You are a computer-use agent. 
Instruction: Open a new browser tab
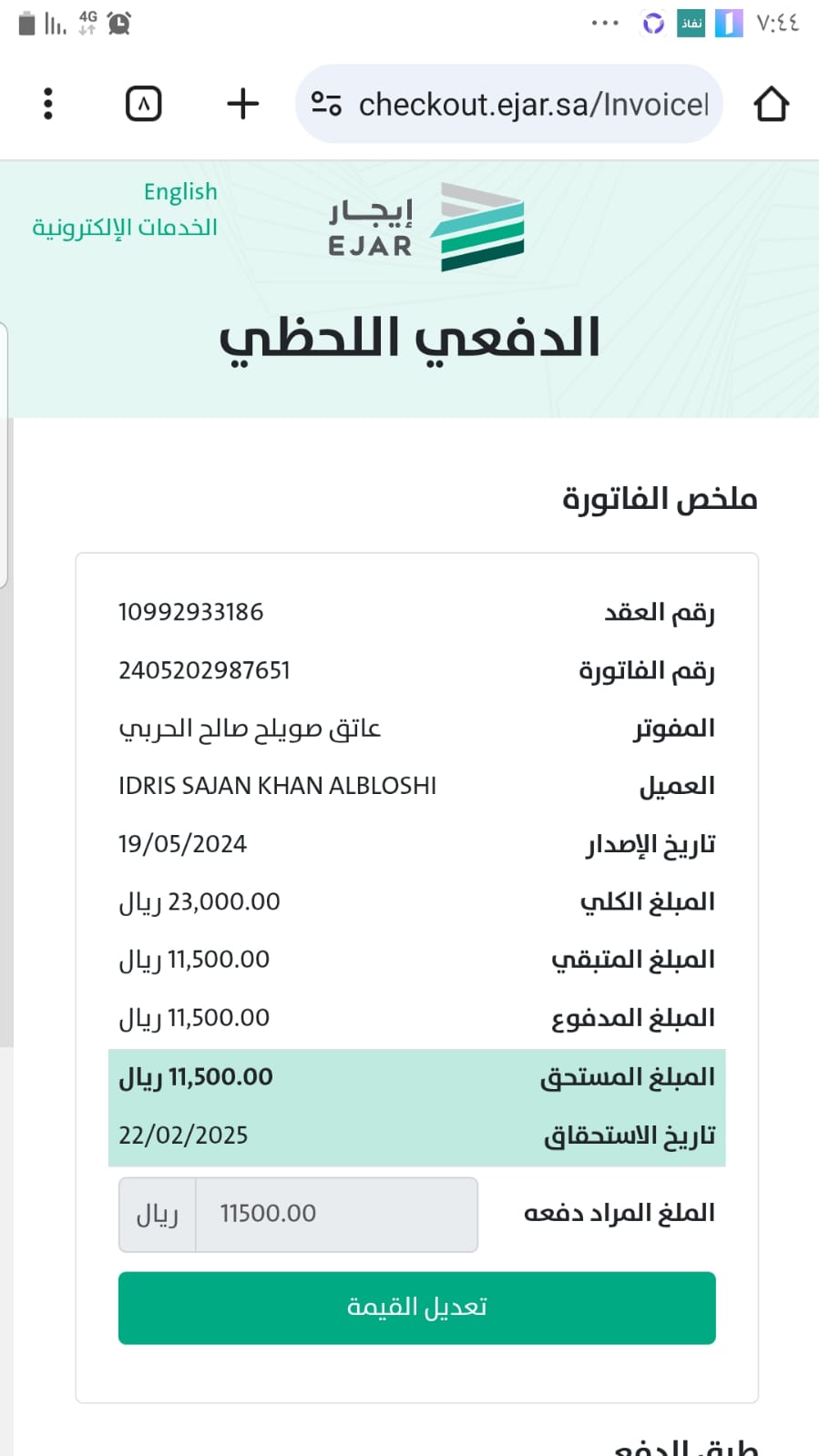242,104
